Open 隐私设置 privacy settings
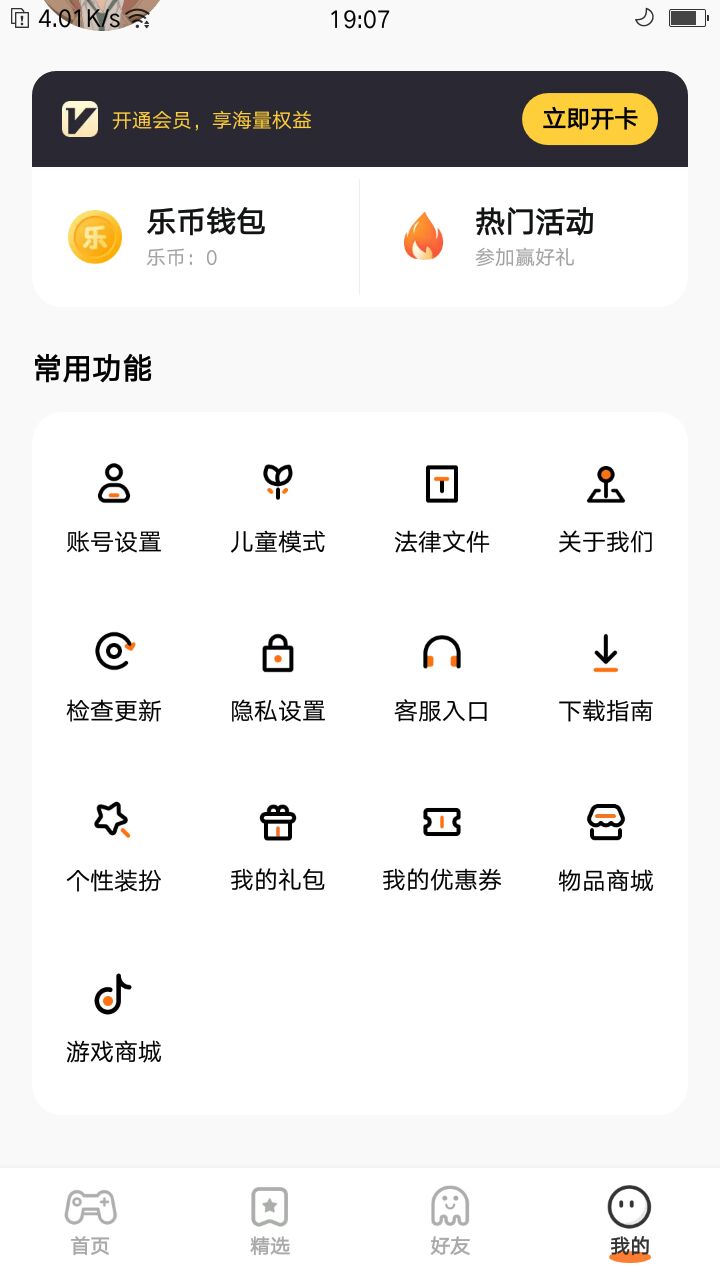 coord(278,677)
